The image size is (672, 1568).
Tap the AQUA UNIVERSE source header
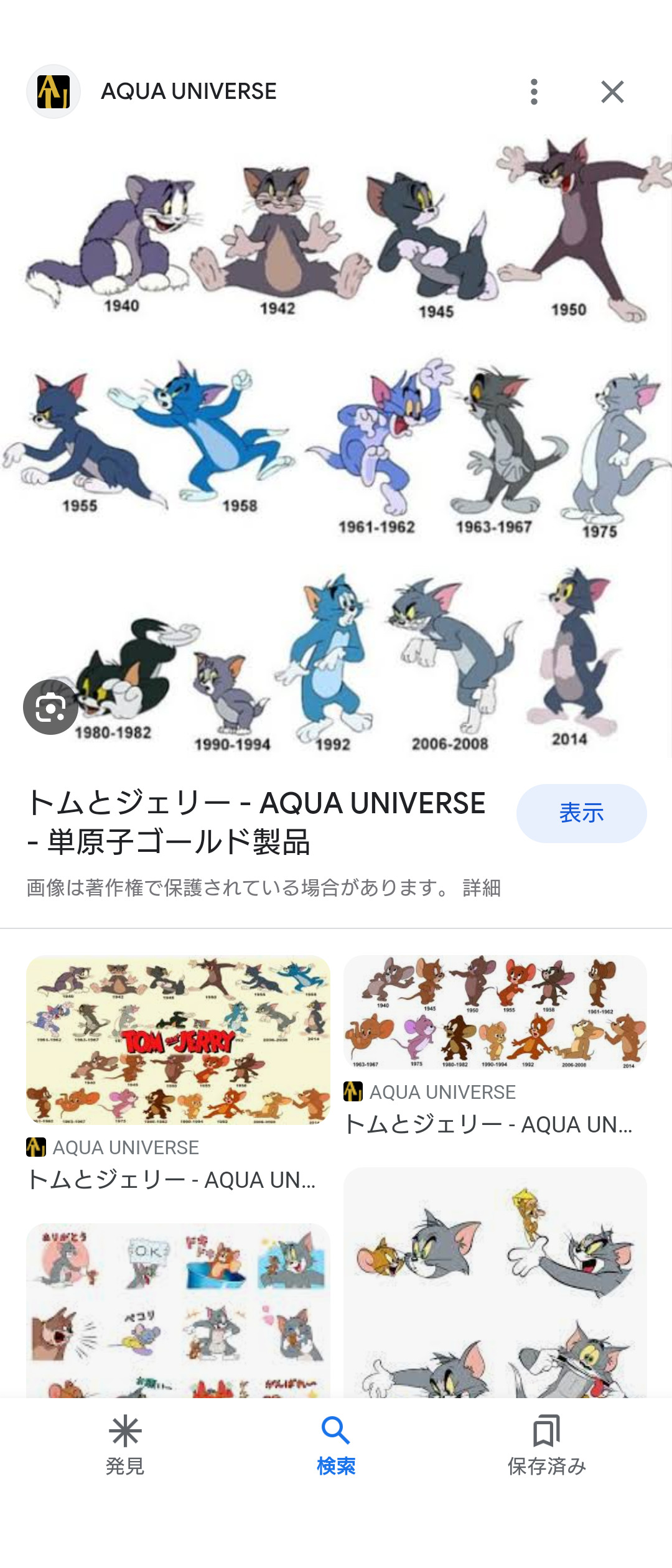click(x=189, y=91)
